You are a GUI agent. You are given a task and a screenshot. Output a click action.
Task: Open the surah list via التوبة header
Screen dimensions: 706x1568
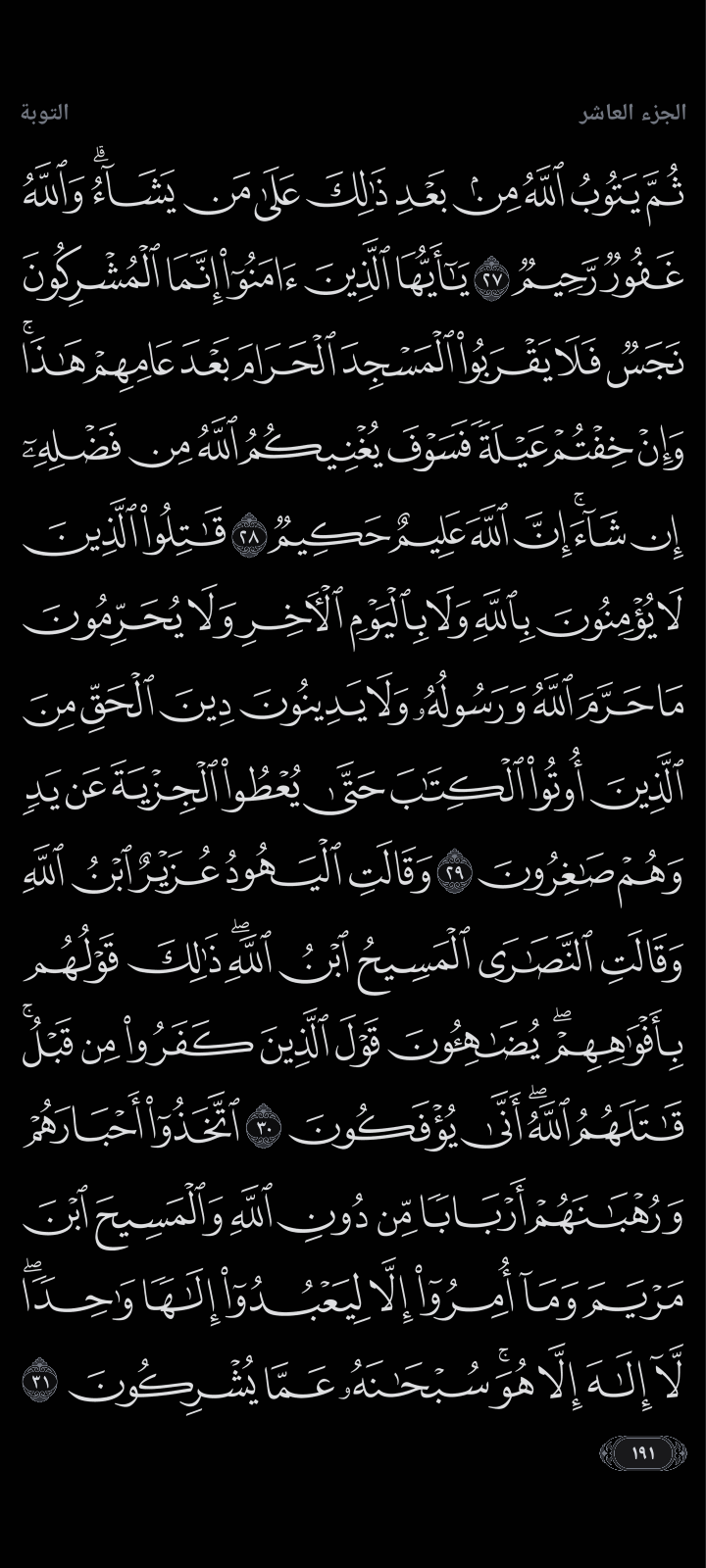pyautogui.click(x=45, y=113)
